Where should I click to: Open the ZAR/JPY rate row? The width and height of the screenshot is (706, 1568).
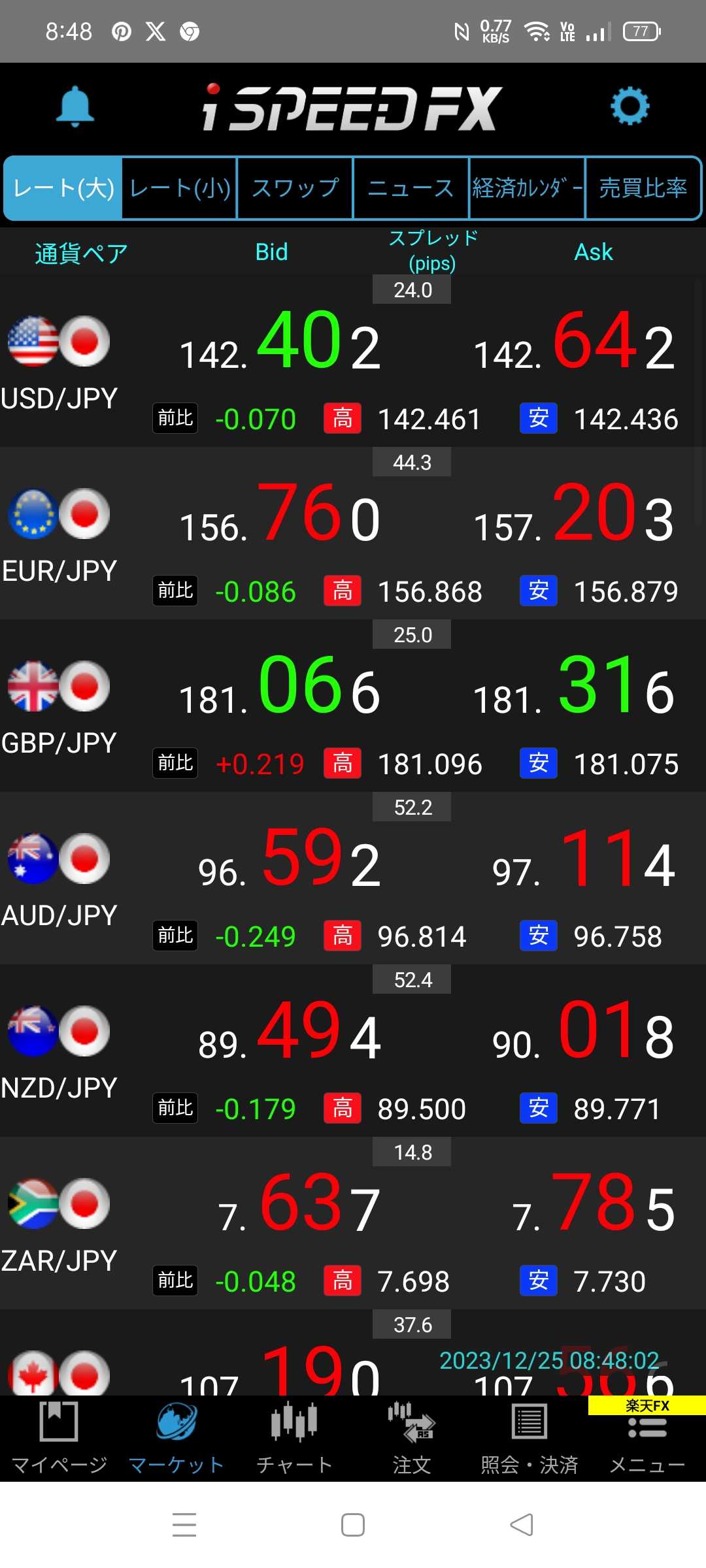pyautogui.click(x=353, y=1224)
